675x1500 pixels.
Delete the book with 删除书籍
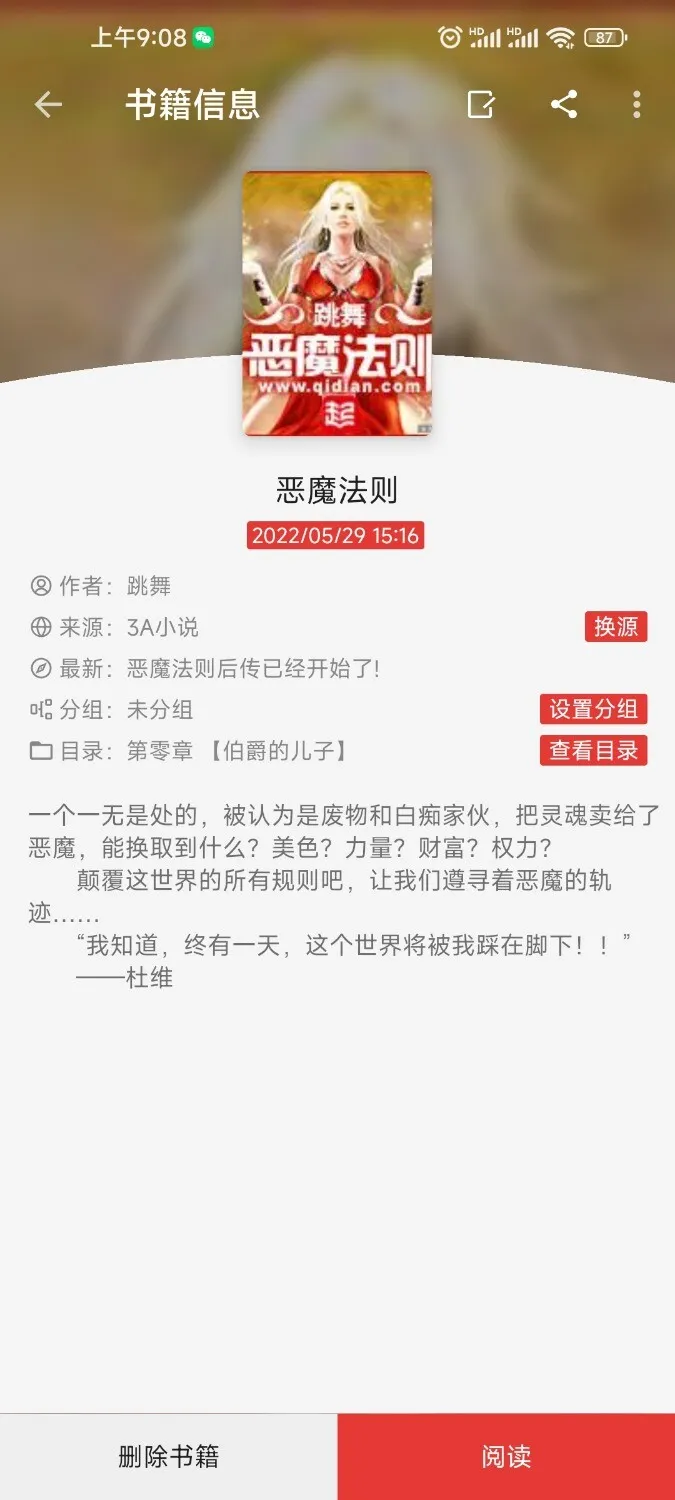click(168, 1456)
